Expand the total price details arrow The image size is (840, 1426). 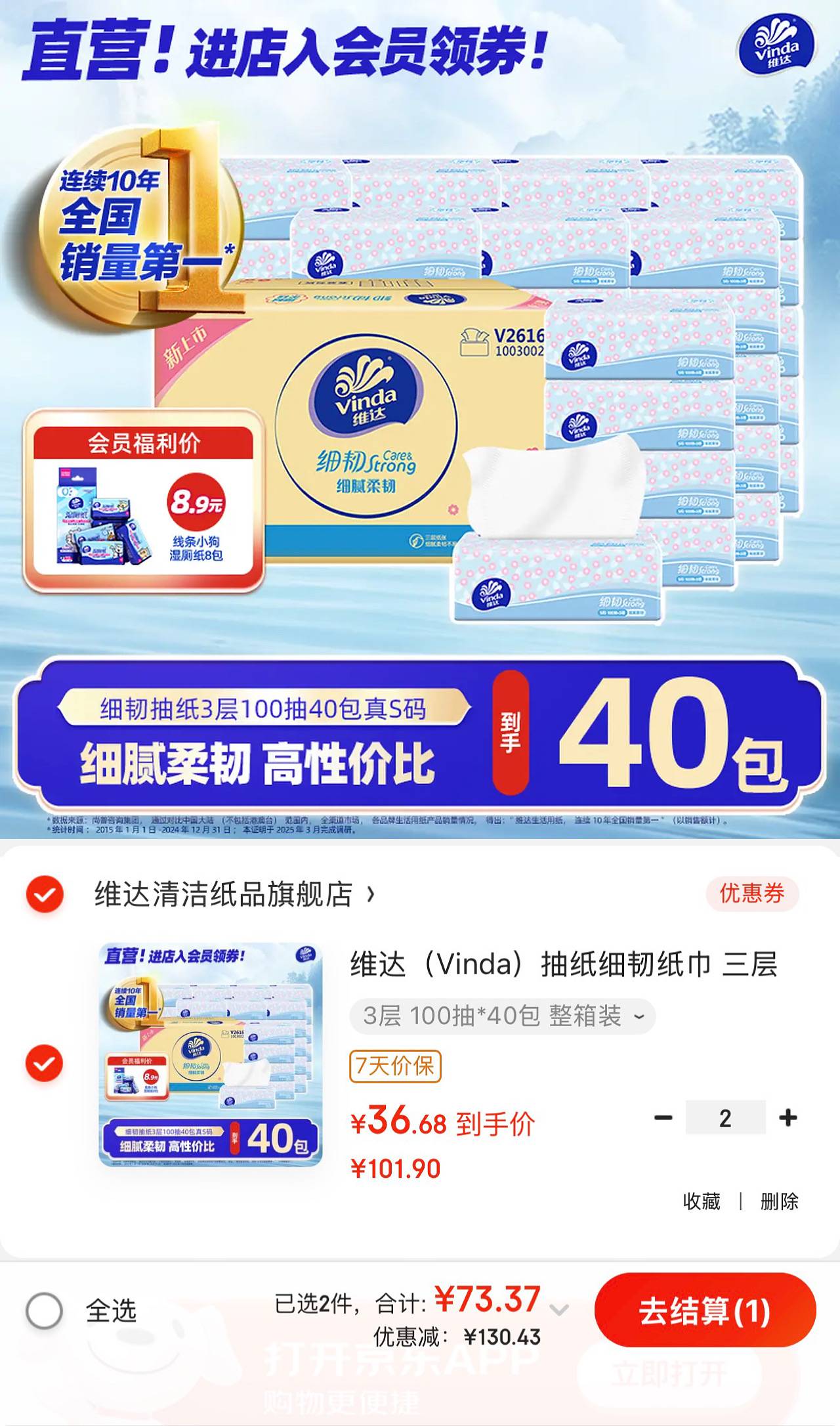tap(559, 1310)
